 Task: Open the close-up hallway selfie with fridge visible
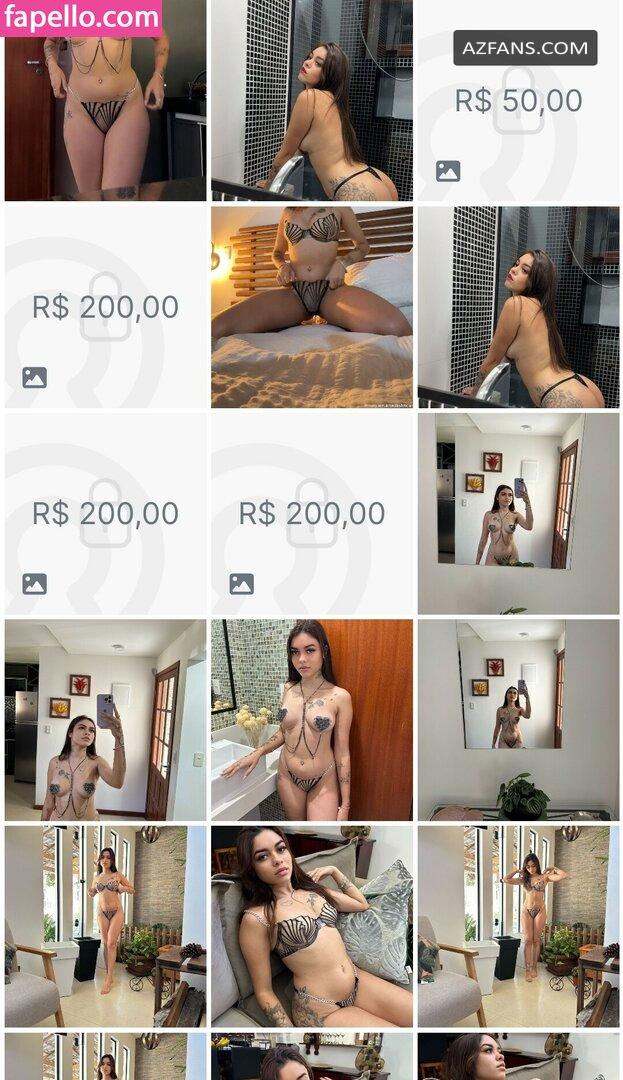(x=105, y=720)
